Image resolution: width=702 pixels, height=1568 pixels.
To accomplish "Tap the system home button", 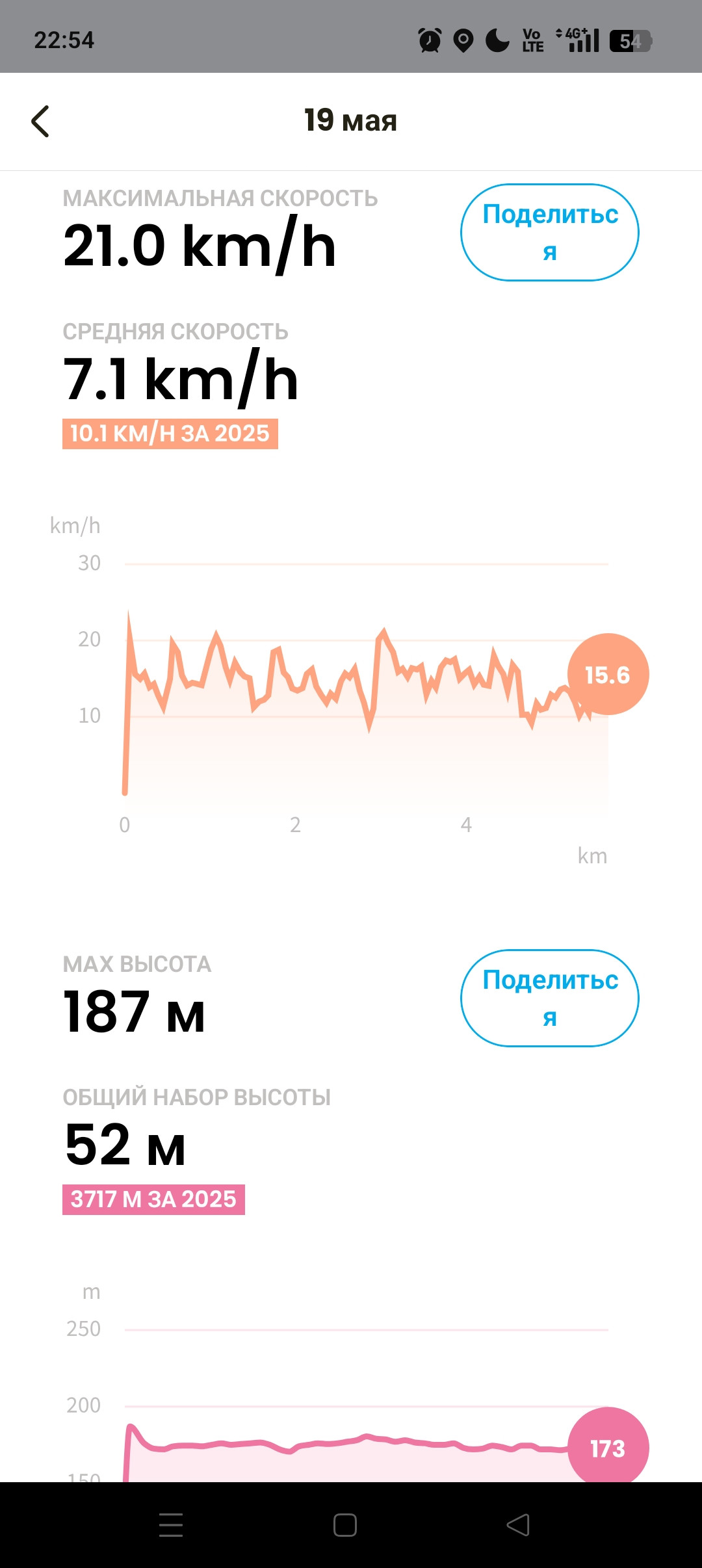I will point(345,1525).
